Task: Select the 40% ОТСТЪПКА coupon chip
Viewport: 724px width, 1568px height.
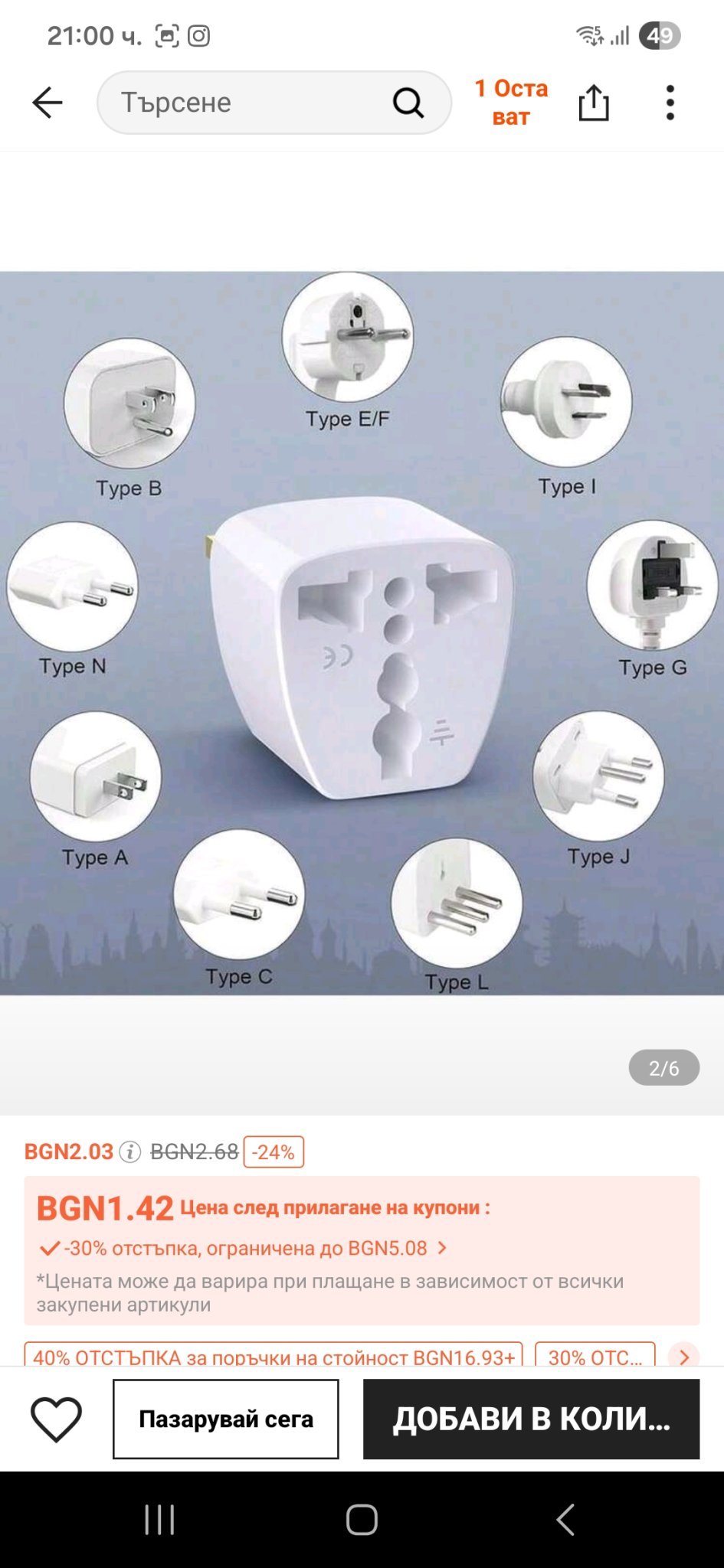Action: click(x=274, y=1356)
